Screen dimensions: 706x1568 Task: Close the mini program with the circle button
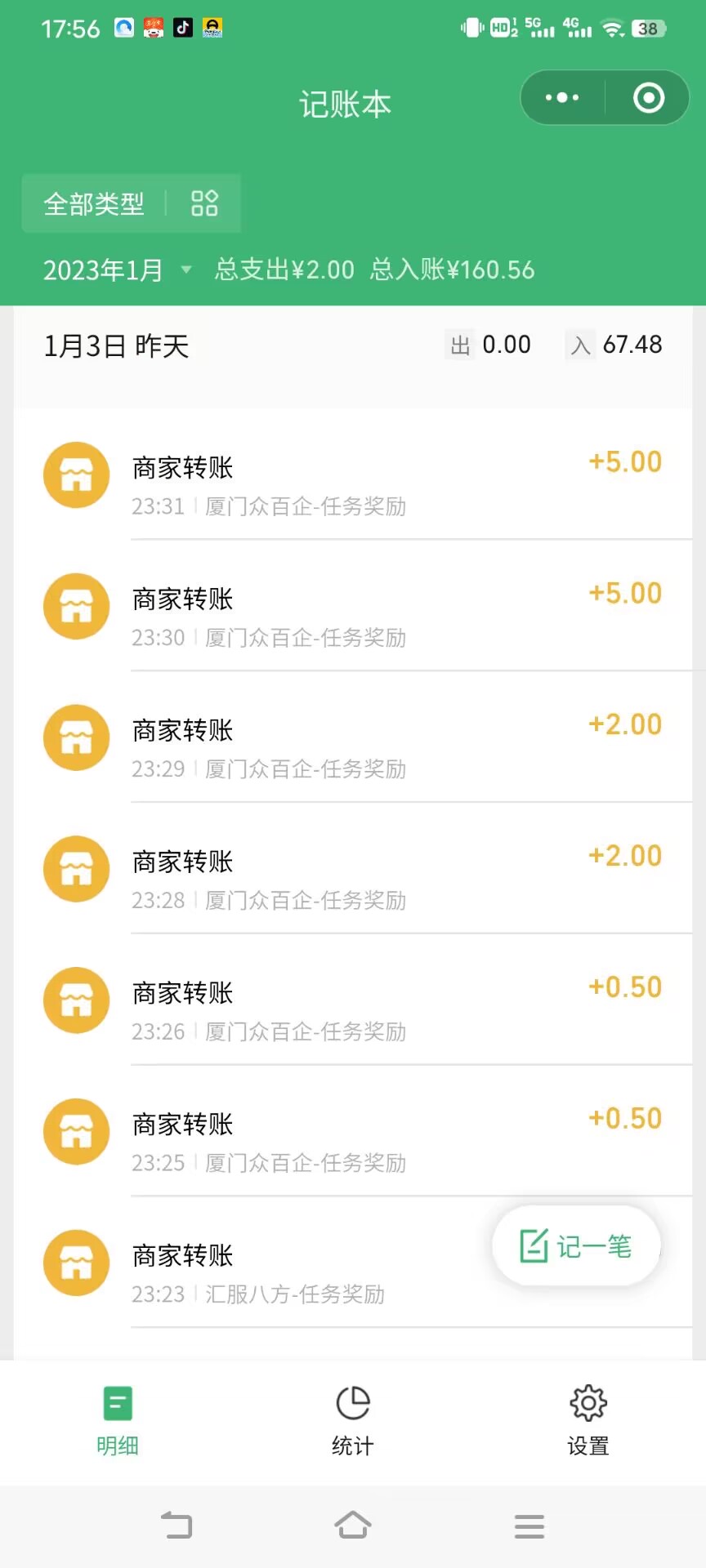(649, 98)
